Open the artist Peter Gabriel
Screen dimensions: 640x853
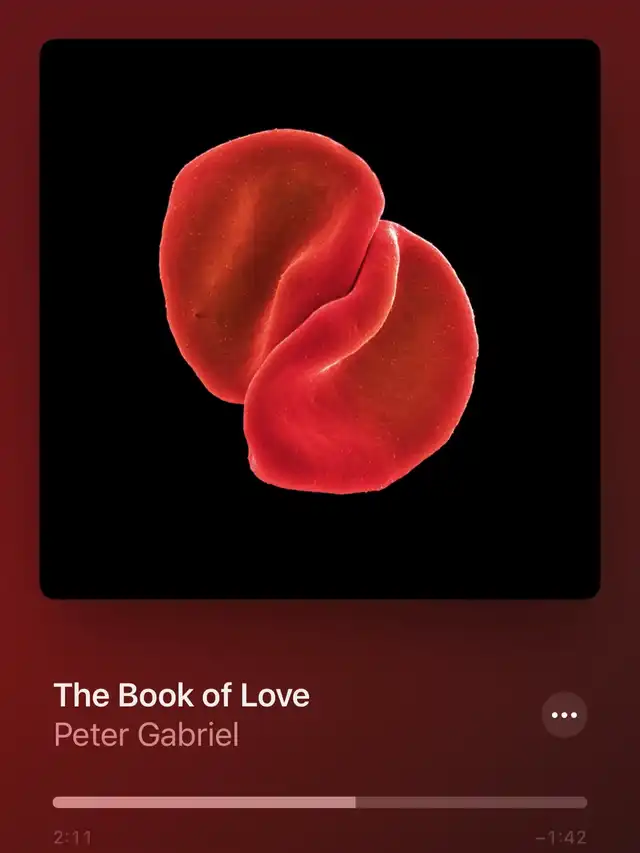pyautogui.click(x=146, y=735)
